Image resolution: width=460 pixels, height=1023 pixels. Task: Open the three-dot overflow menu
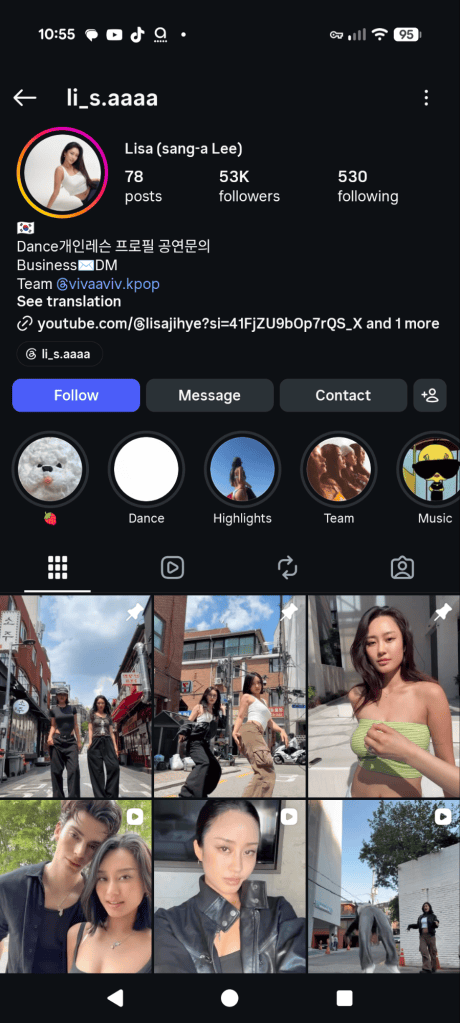pyautogui.click(x=426, y=99)
